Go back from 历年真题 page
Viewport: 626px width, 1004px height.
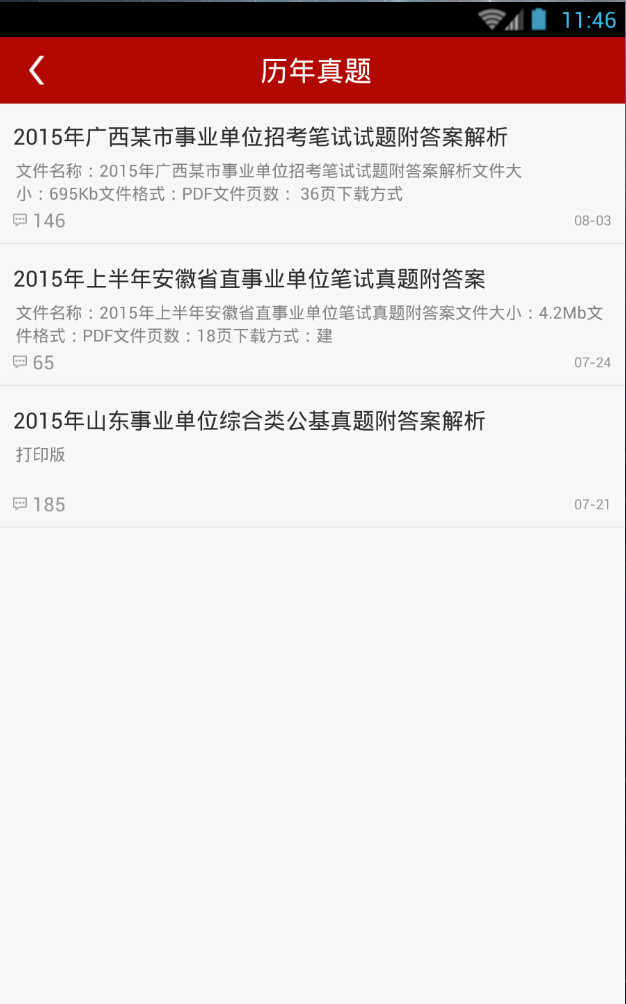pyautogui.click(x=37, y=70)
